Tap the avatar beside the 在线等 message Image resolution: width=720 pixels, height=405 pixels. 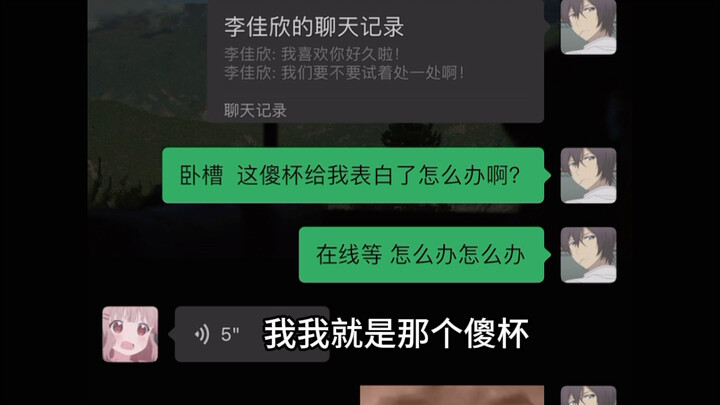[588, 254]
